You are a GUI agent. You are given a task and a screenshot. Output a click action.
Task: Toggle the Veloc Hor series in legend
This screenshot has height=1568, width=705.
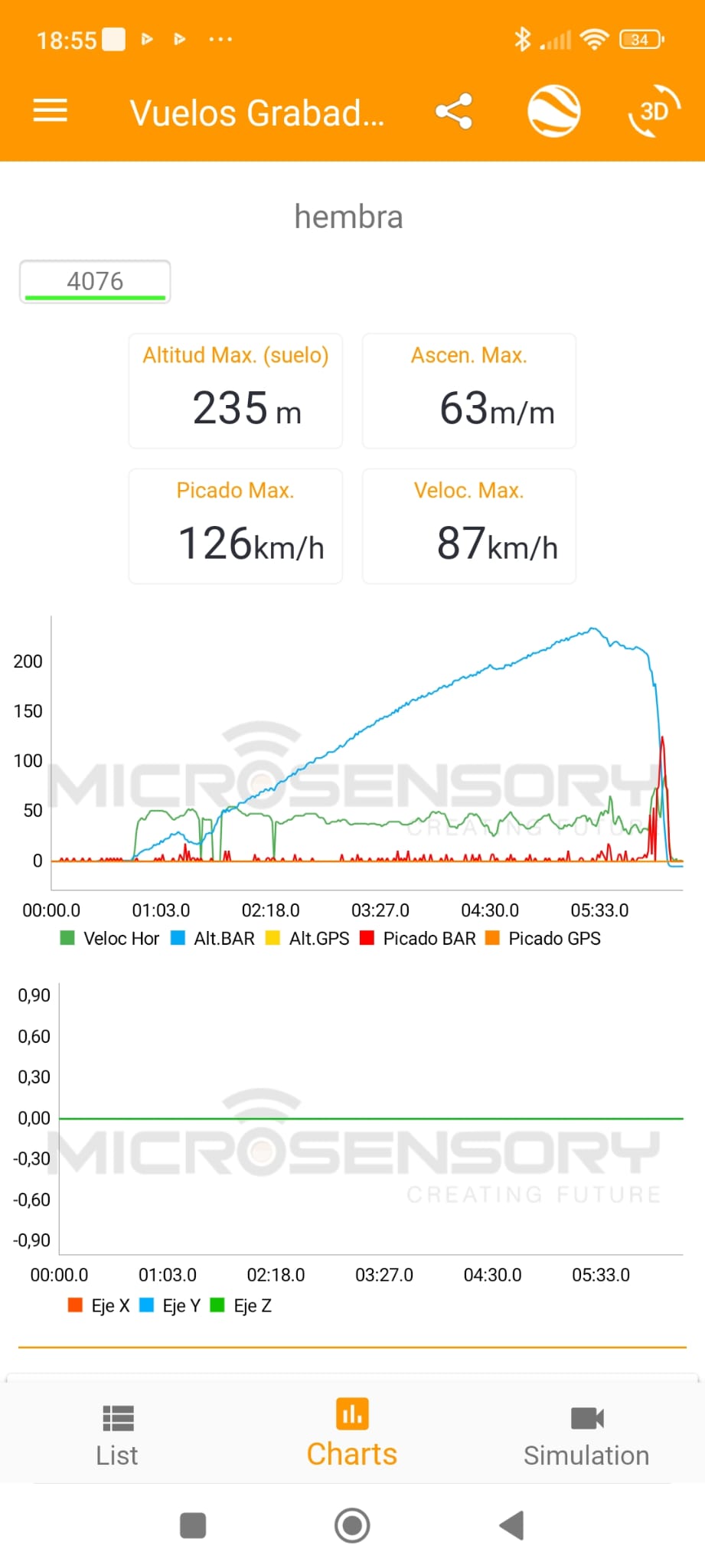(110, 939)
